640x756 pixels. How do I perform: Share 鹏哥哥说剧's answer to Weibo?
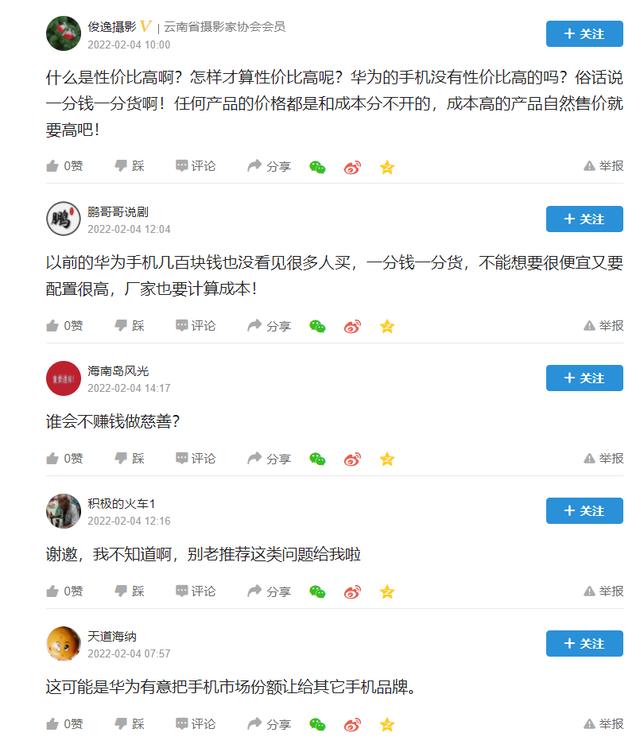tap(352, 326)
